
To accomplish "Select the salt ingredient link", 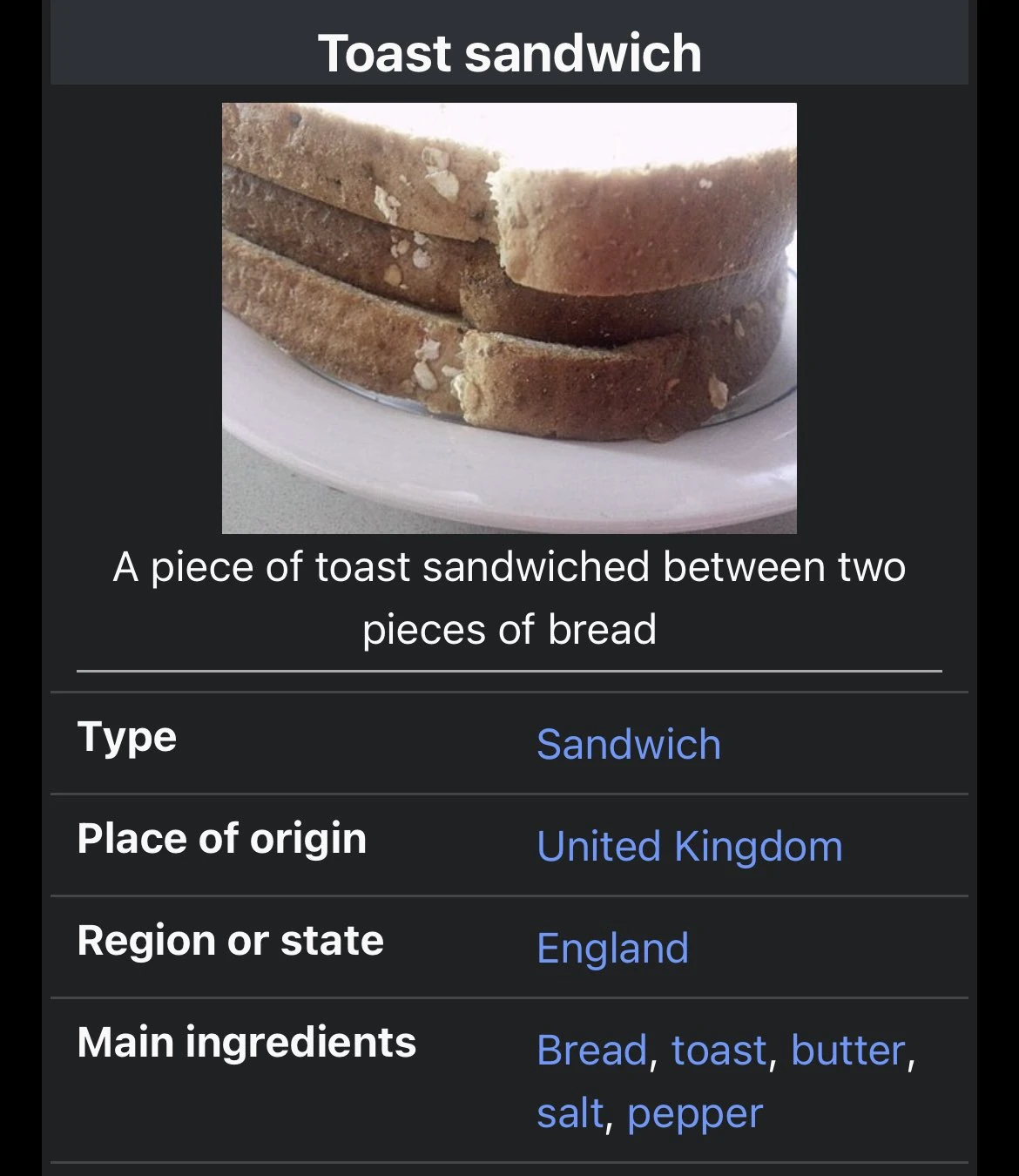I will [x=570, y=1113].
